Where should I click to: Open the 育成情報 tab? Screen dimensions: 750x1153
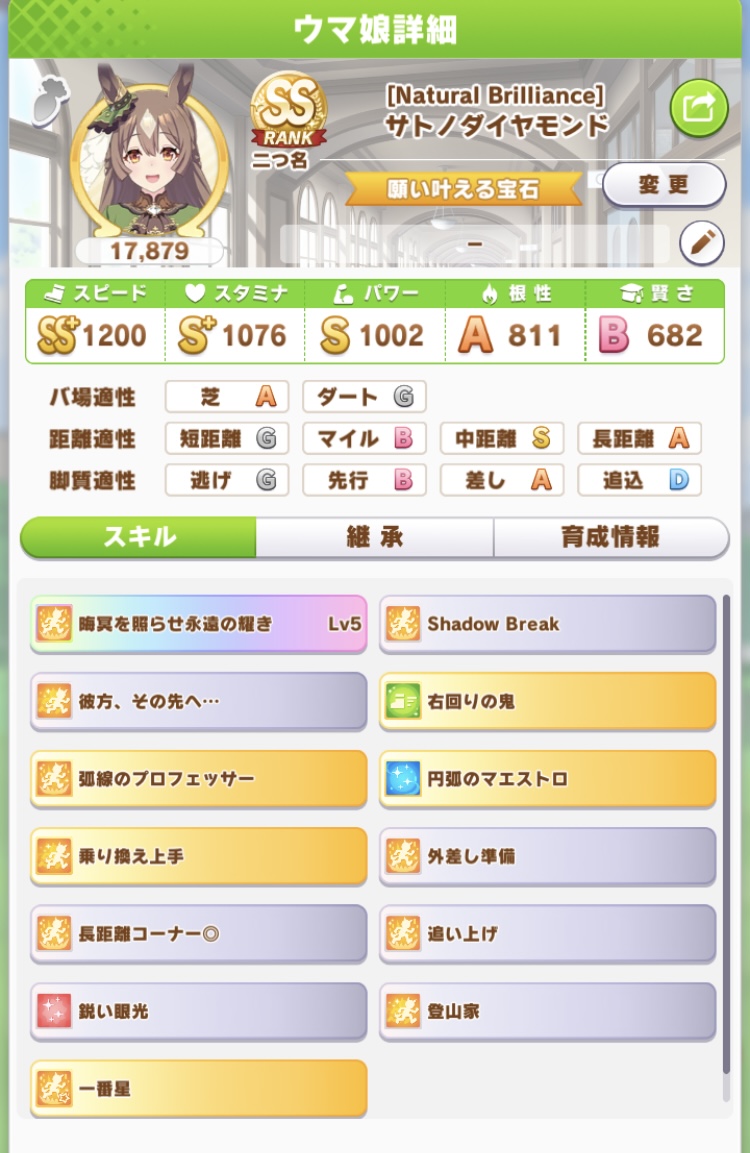pos(610,537)
